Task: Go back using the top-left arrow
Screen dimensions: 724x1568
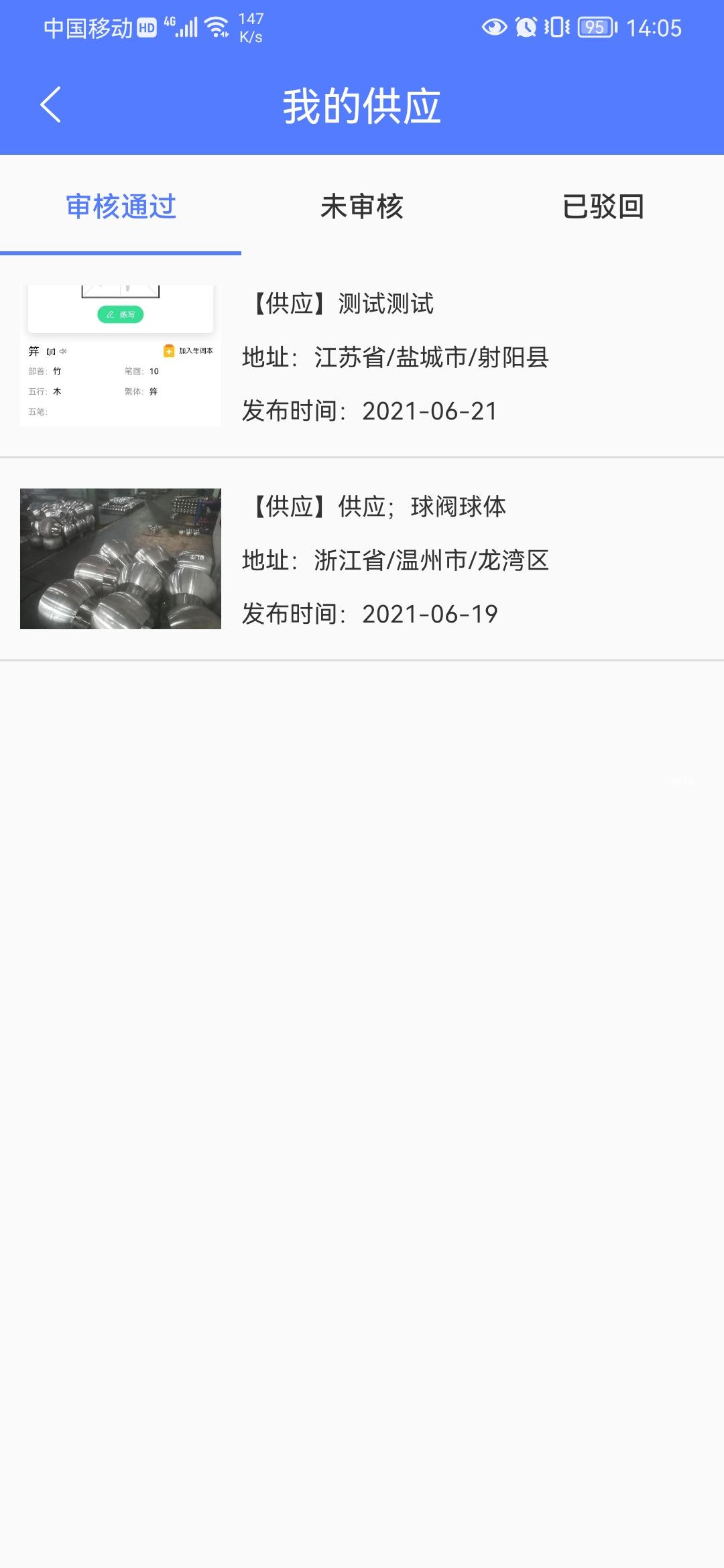Action: click(51, 105)
